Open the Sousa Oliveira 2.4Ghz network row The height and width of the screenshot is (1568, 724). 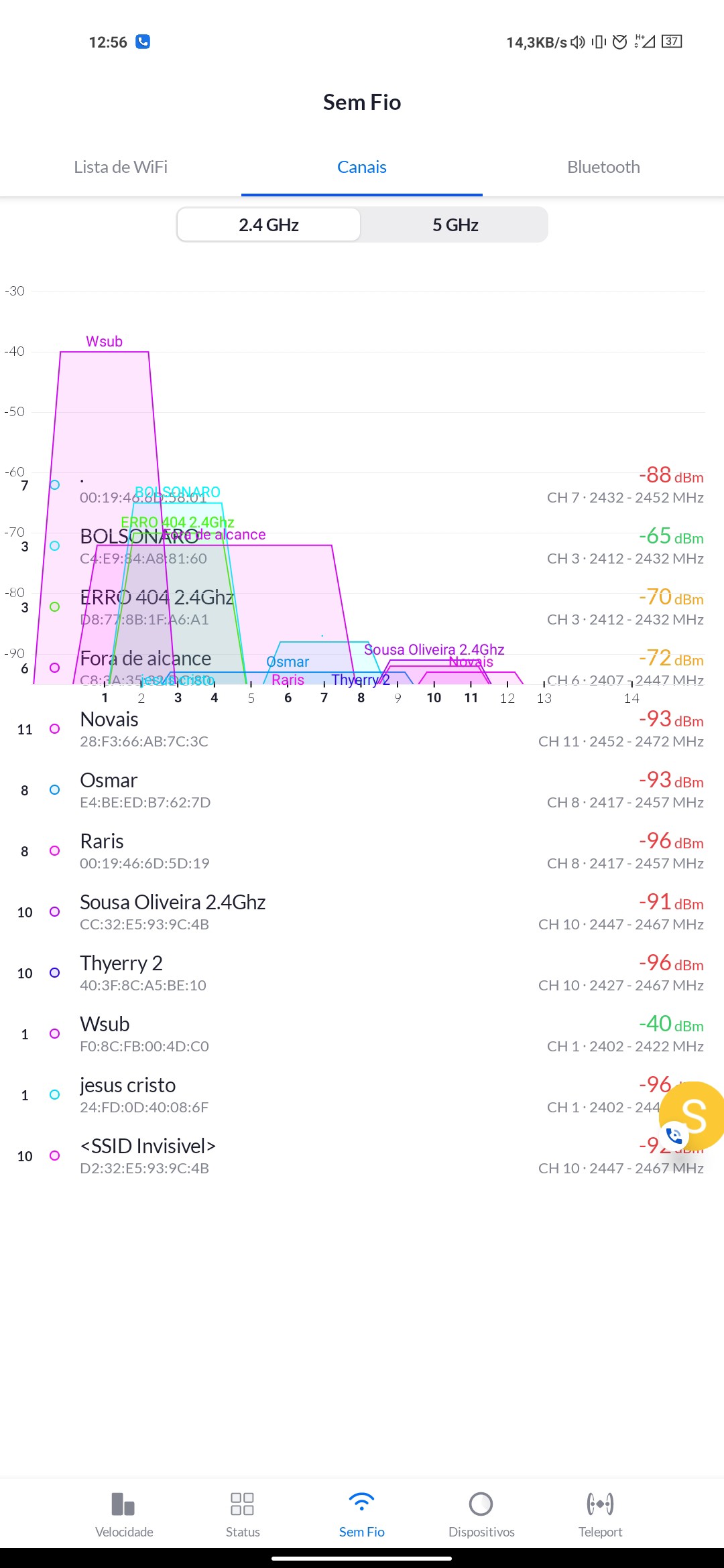point(362,912)
